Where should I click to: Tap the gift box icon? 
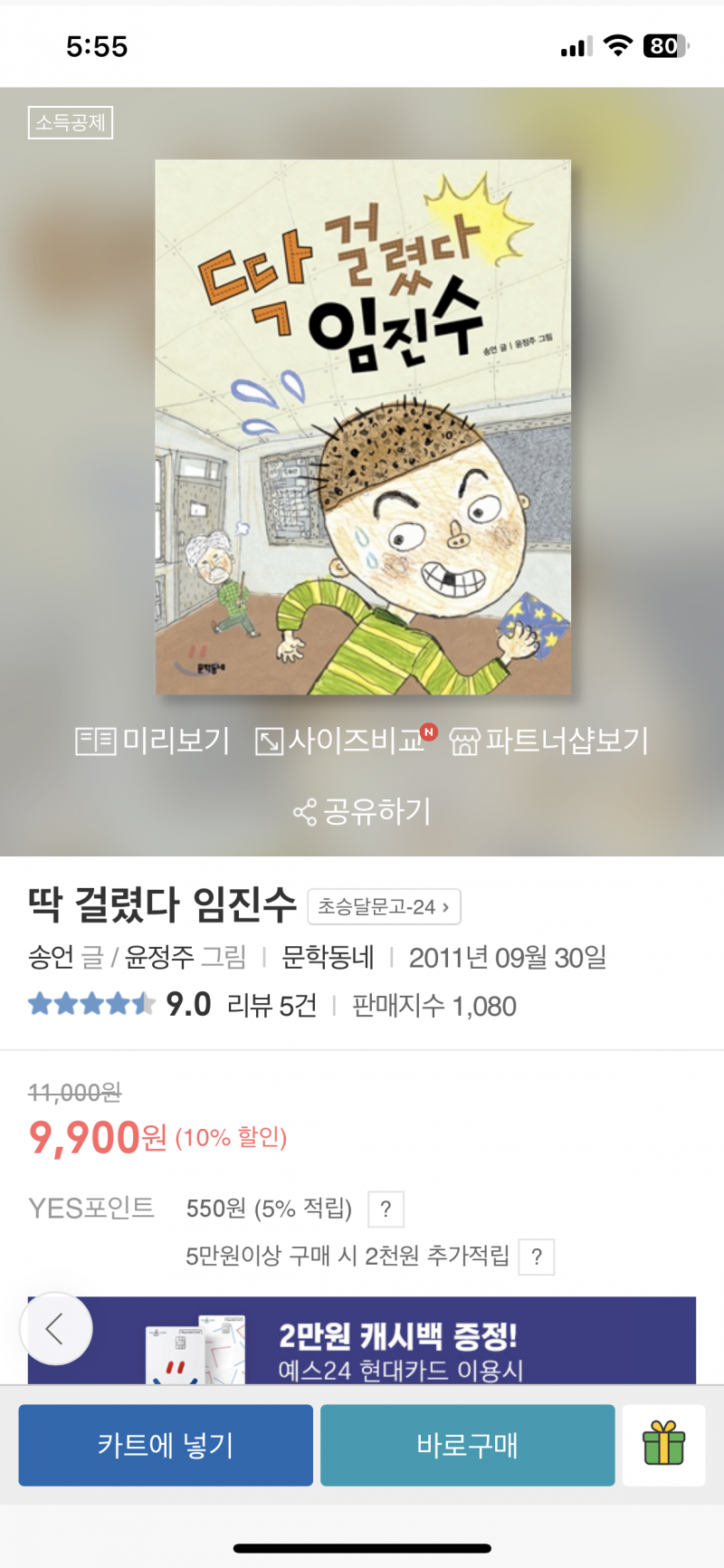tap(663, 1445)
